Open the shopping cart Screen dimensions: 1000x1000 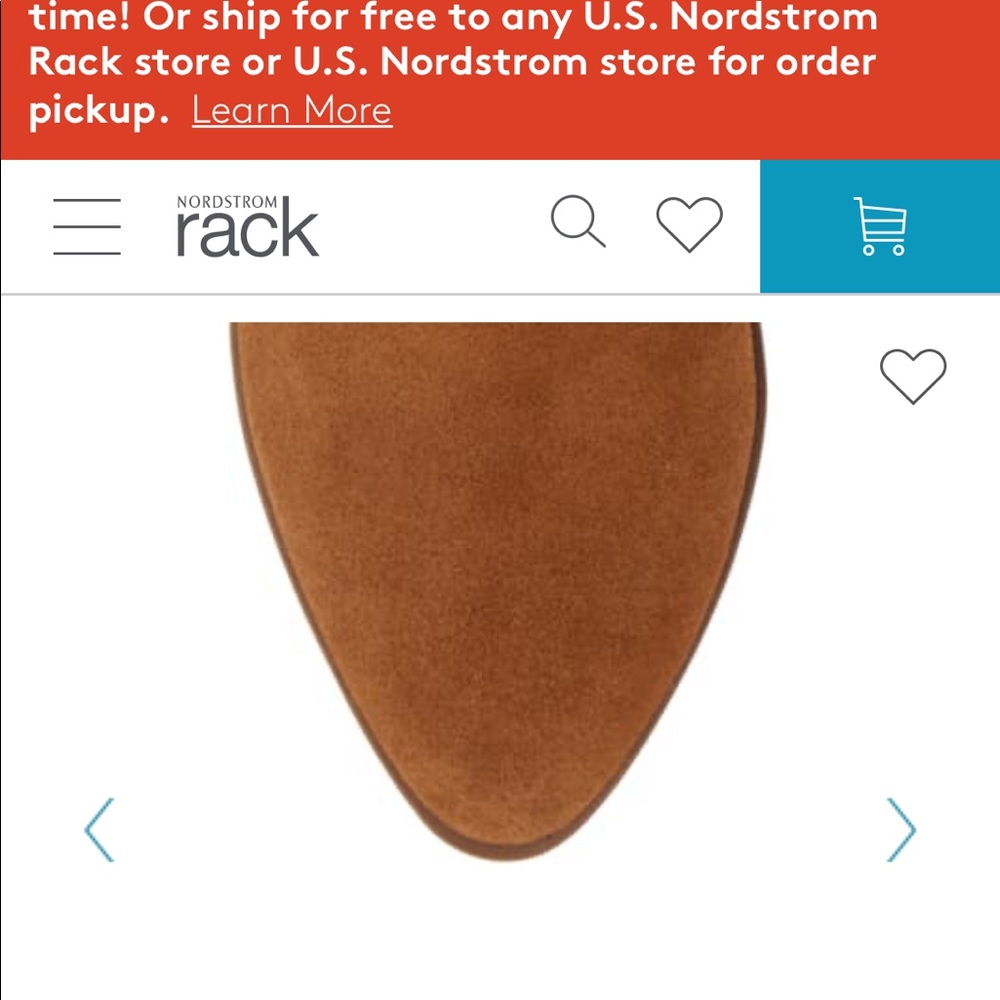(880, 226)
